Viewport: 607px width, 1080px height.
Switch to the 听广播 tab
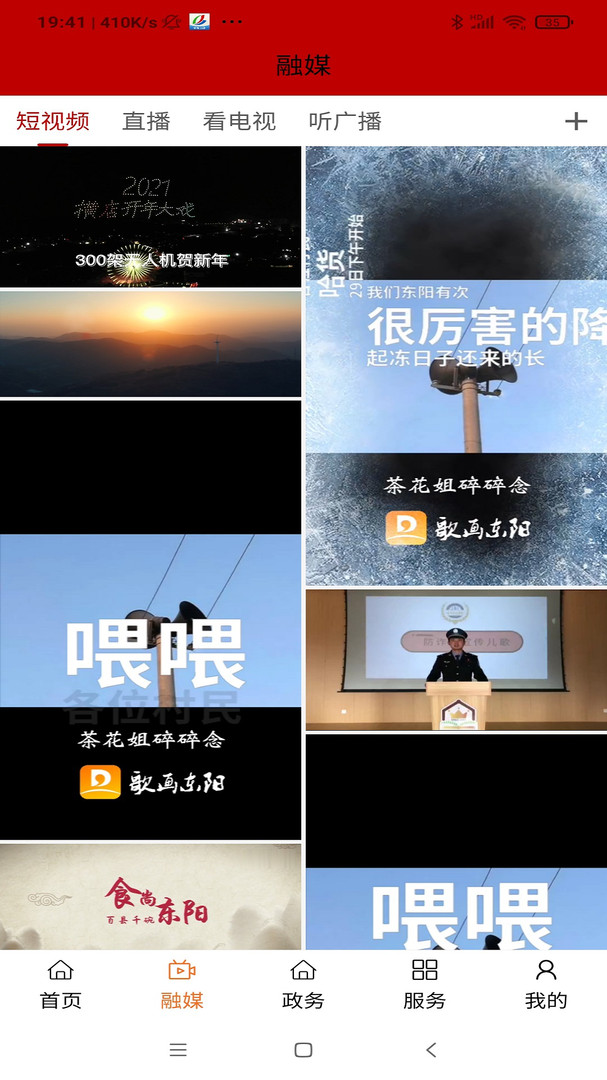[x=345, y=122]
